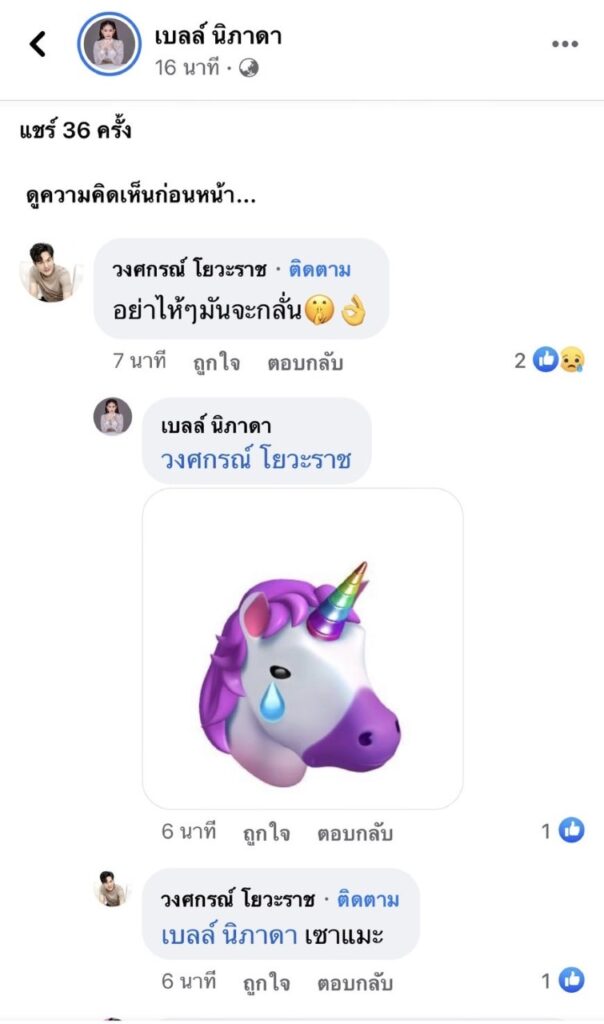This screenshot has height=1024, width=604.
Task: Open แชร์ 36 ครั้ง shares list
Action: pyautogui.click(x=76, y=130)
